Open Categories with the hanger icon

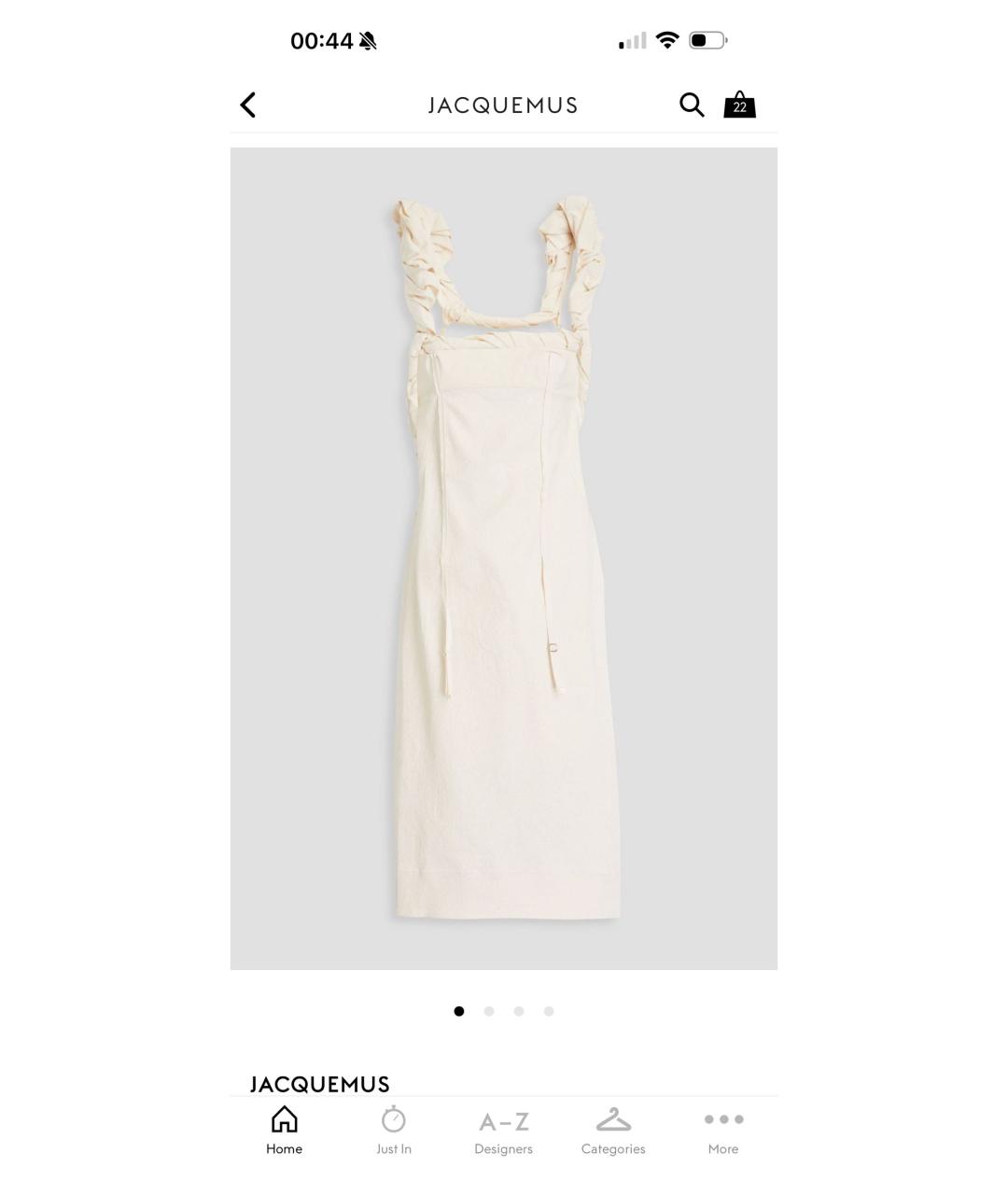(613, 1129)
